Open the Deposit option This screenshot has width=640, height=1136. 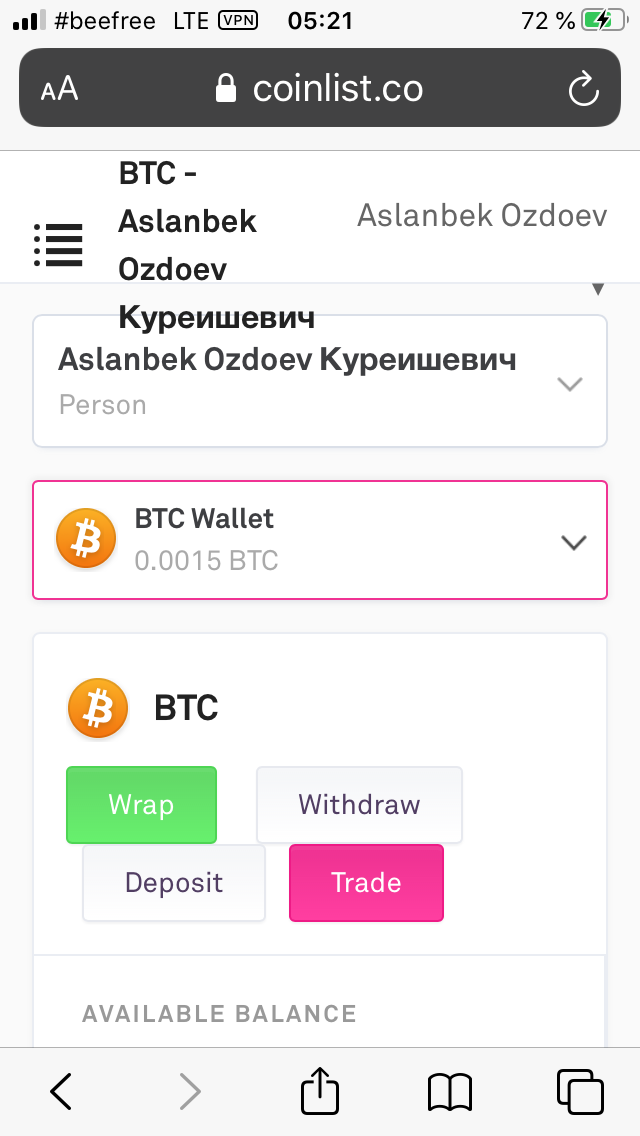pyautogui.click(x=174, y=882)
